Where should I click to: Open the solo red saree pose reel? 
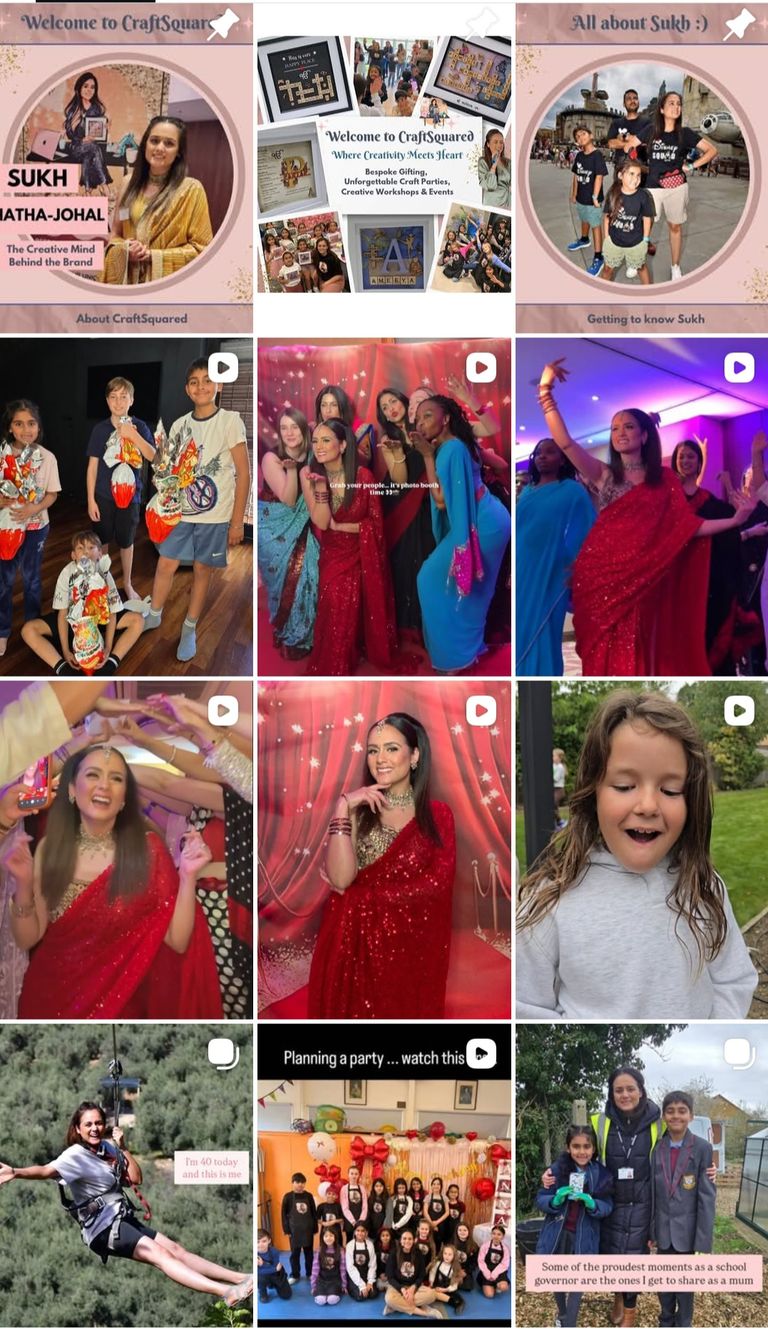384,850
